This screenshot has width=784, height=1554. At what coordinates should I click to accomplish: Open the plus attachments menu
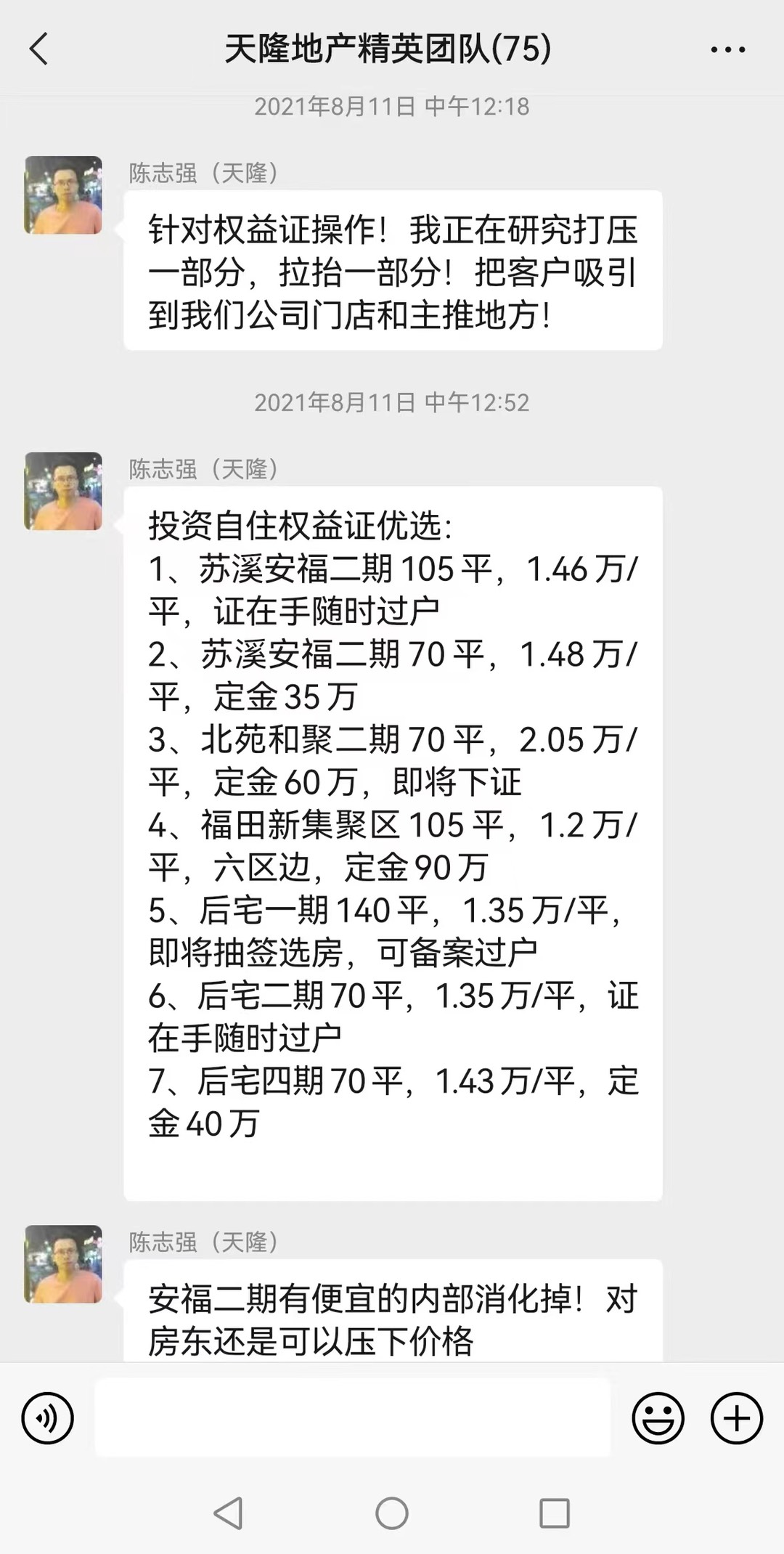[736, 1418]
